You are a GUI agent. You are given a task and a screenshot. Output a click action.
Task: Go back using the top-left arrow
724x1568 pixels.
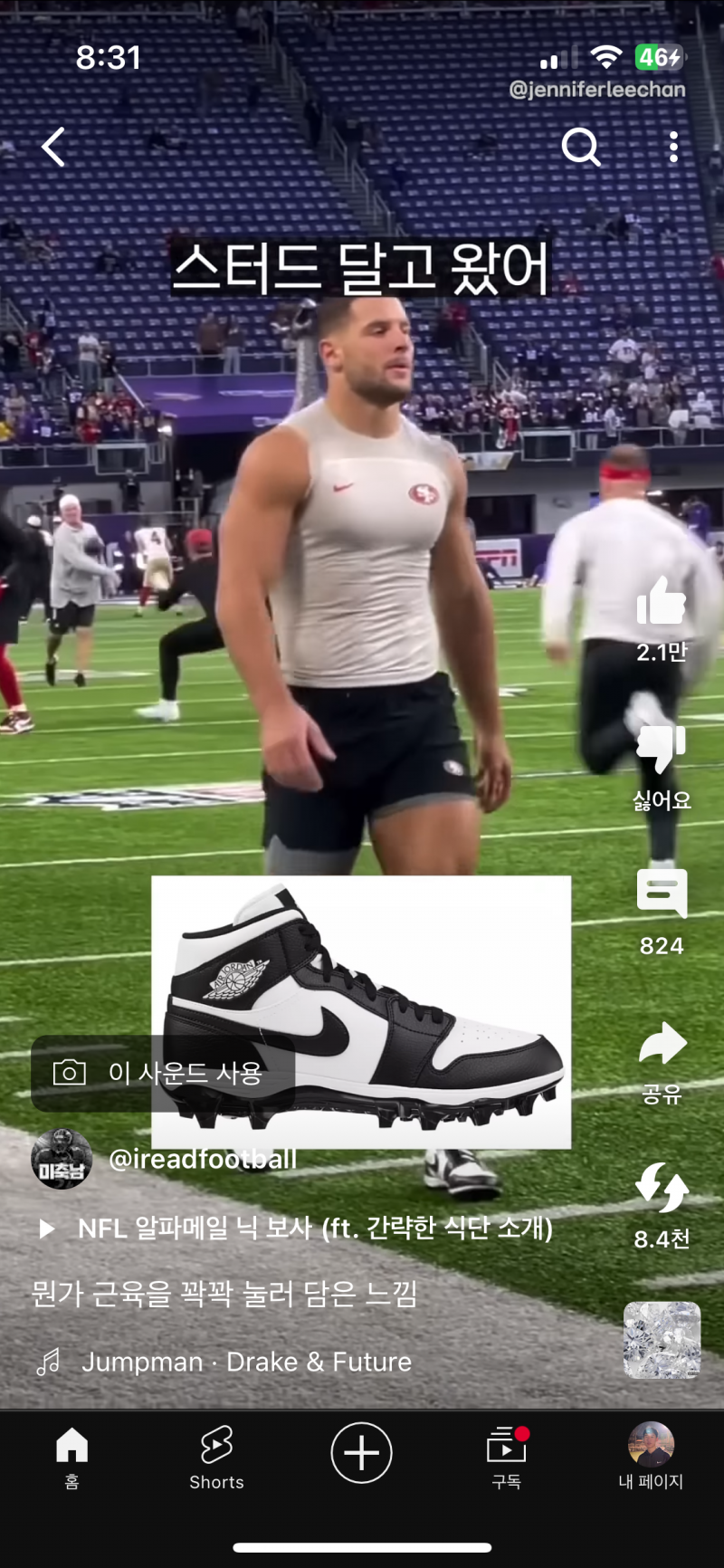(x=54, y=147)
